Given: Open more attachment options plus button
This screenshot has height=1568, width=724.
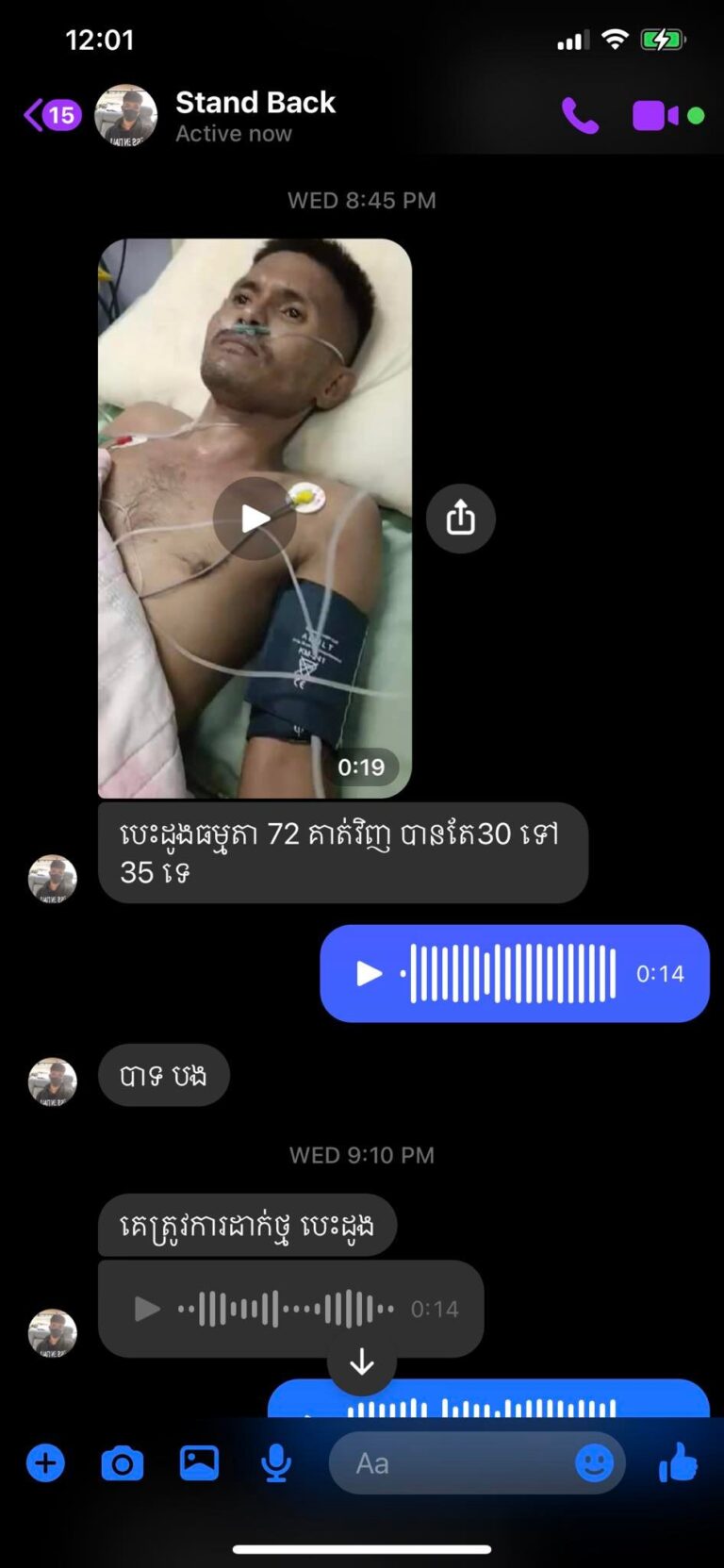Looking at the screenshot, I should tap(45, 1463).
